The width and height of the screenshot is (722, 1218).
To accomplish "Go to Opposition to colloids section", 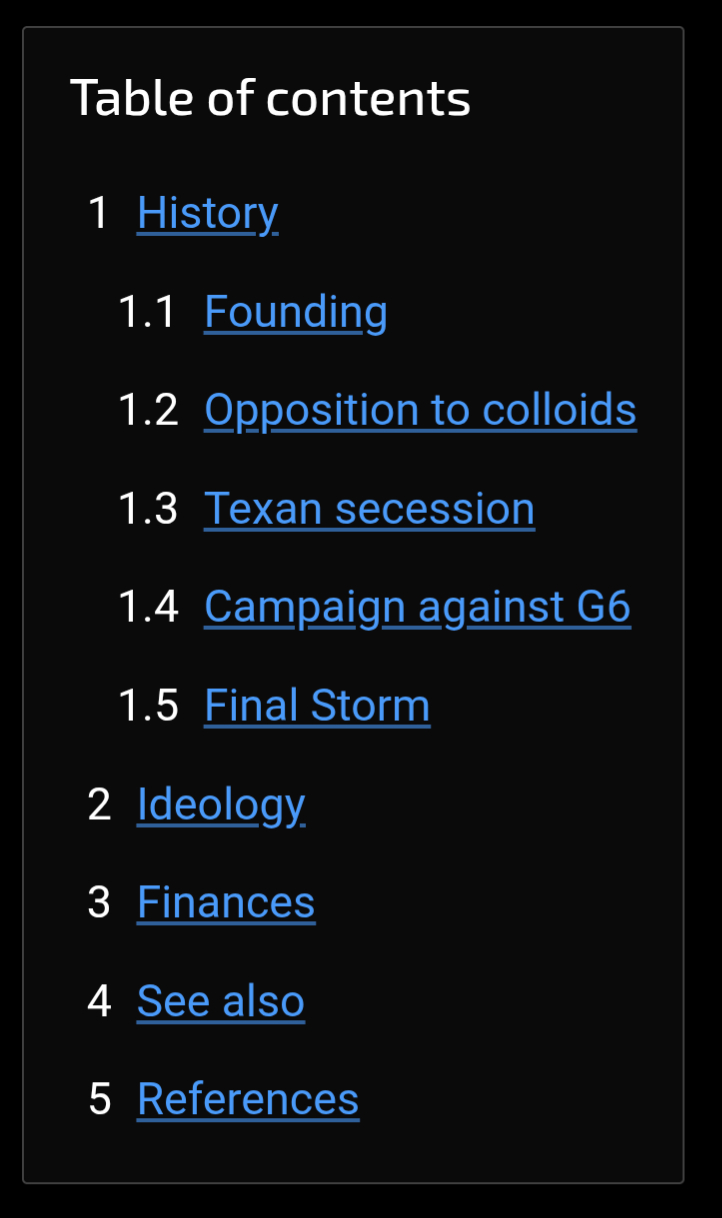I will tap(420, 410).
